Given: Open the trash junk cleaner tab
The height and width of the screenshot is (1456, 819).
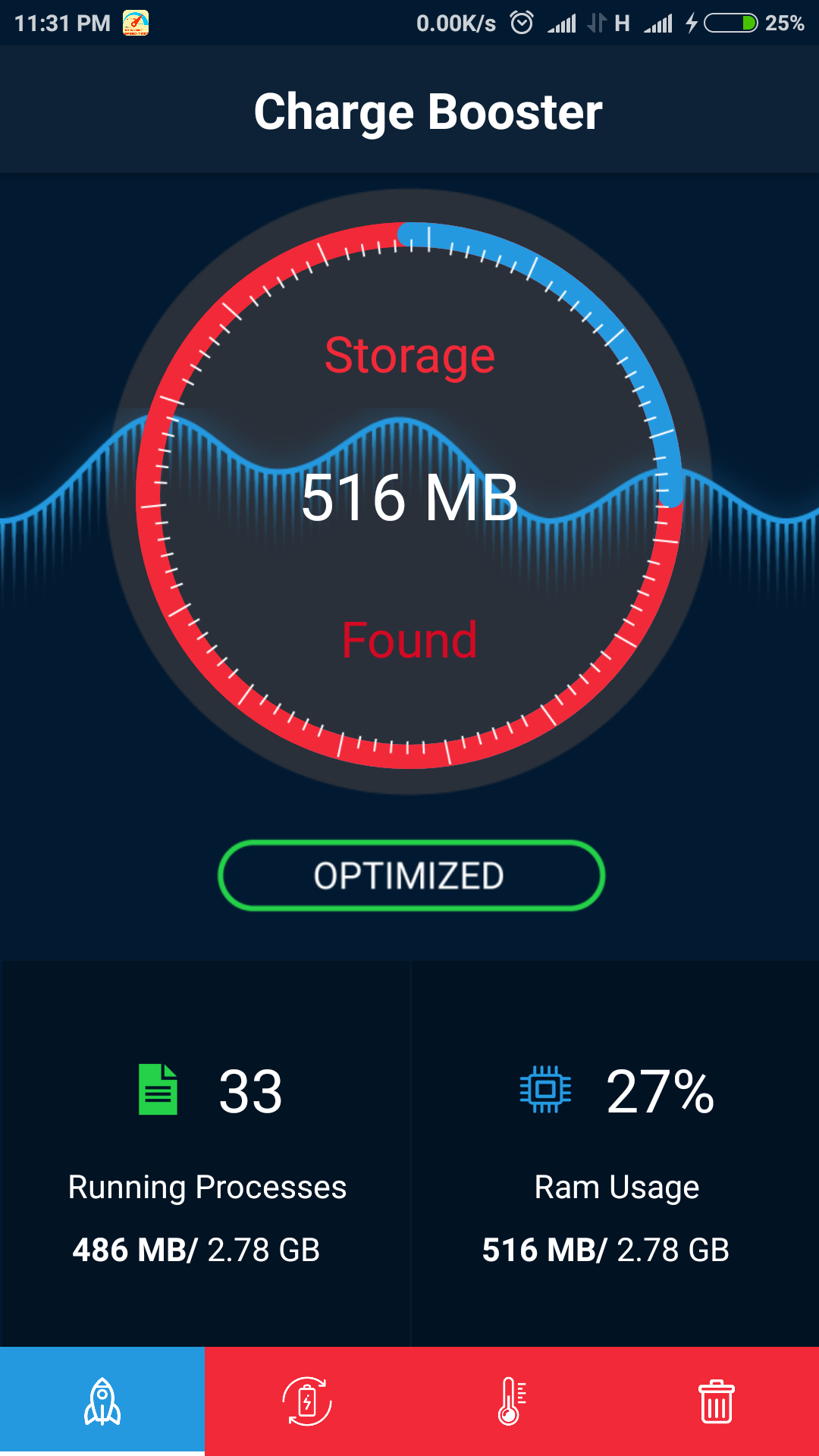Looking at the screenshot, I should [x=716, y=1401].
